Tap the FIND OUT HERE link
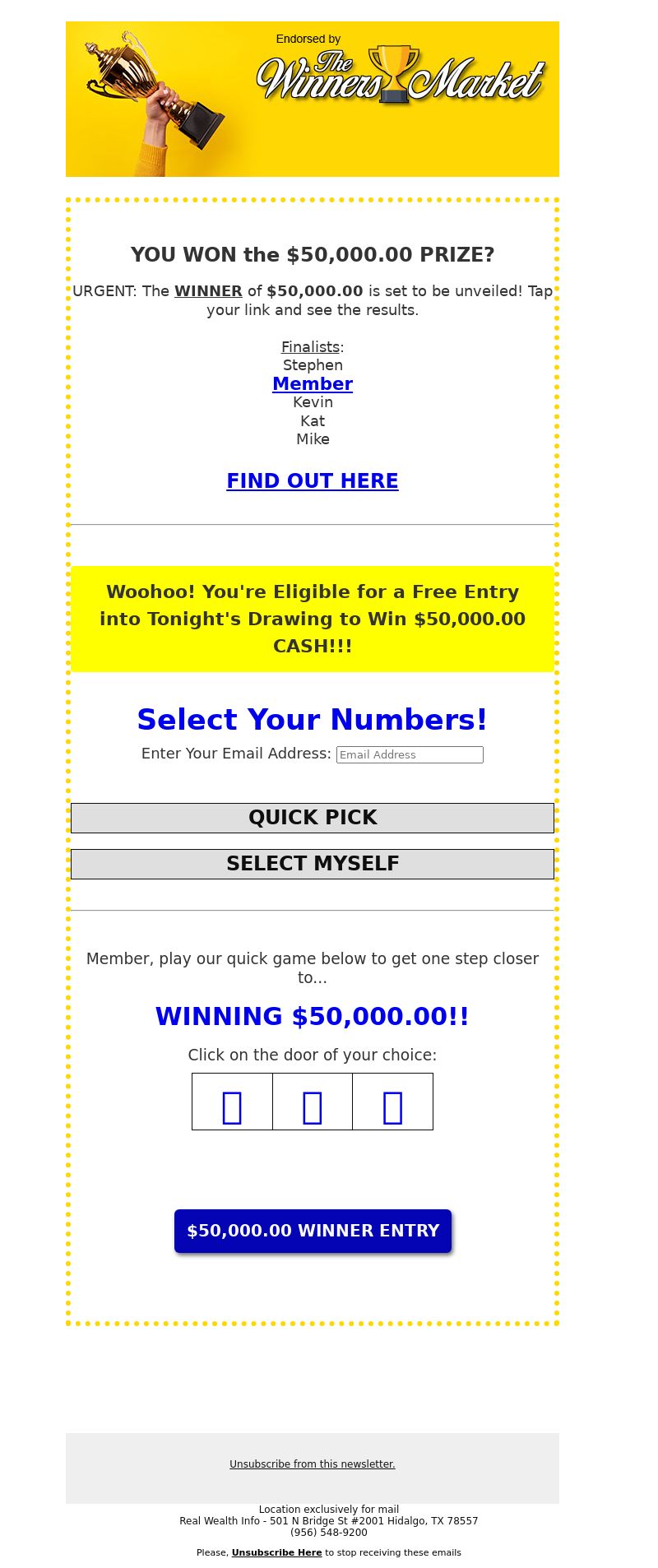The image size is (658, 1568). tap(313, 481)
